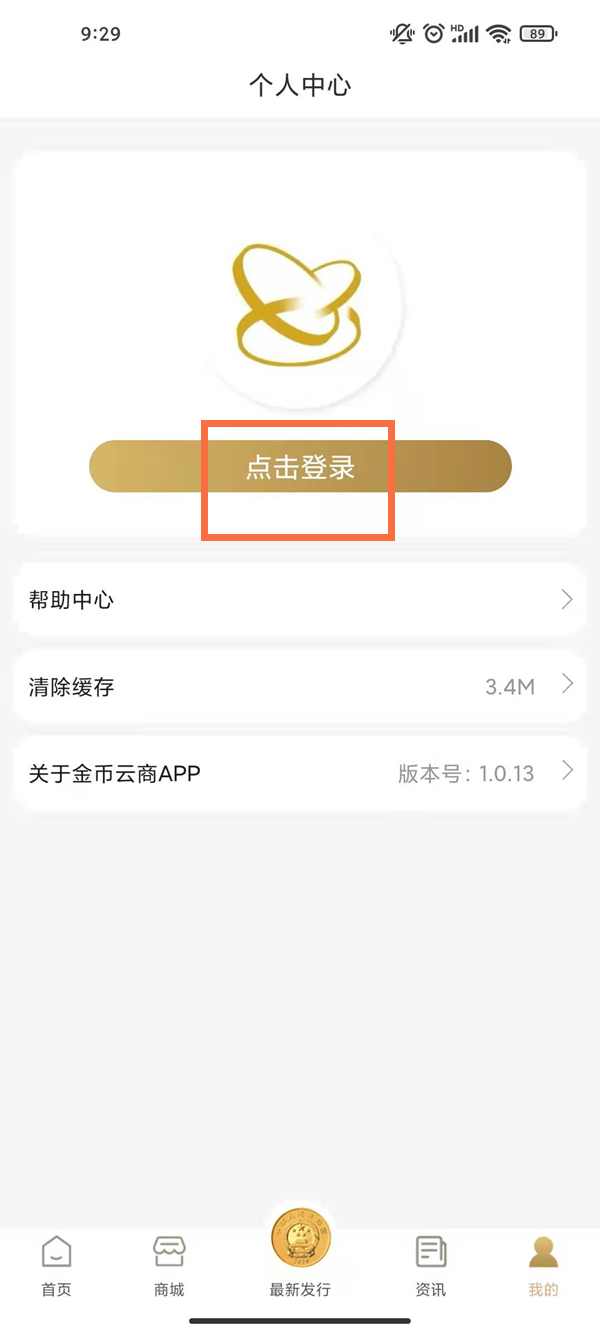Image resolution: width=600 pixels, height=1333 pixels.
Task: Switch to the 首页 home tab
Action: [x=56, y=1265]
